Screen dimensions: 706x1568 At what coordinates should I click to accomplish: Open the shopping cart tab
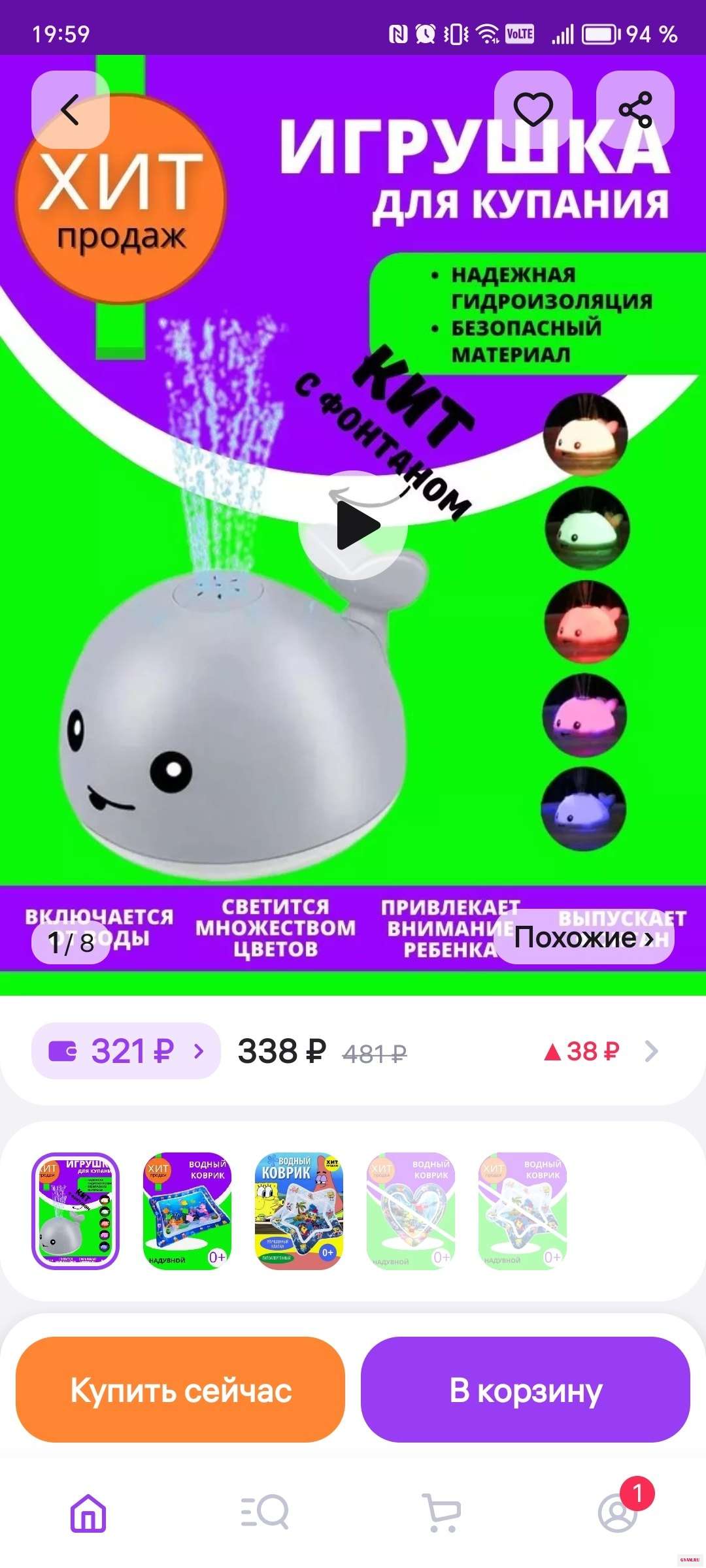click(x=442, y=1512)
